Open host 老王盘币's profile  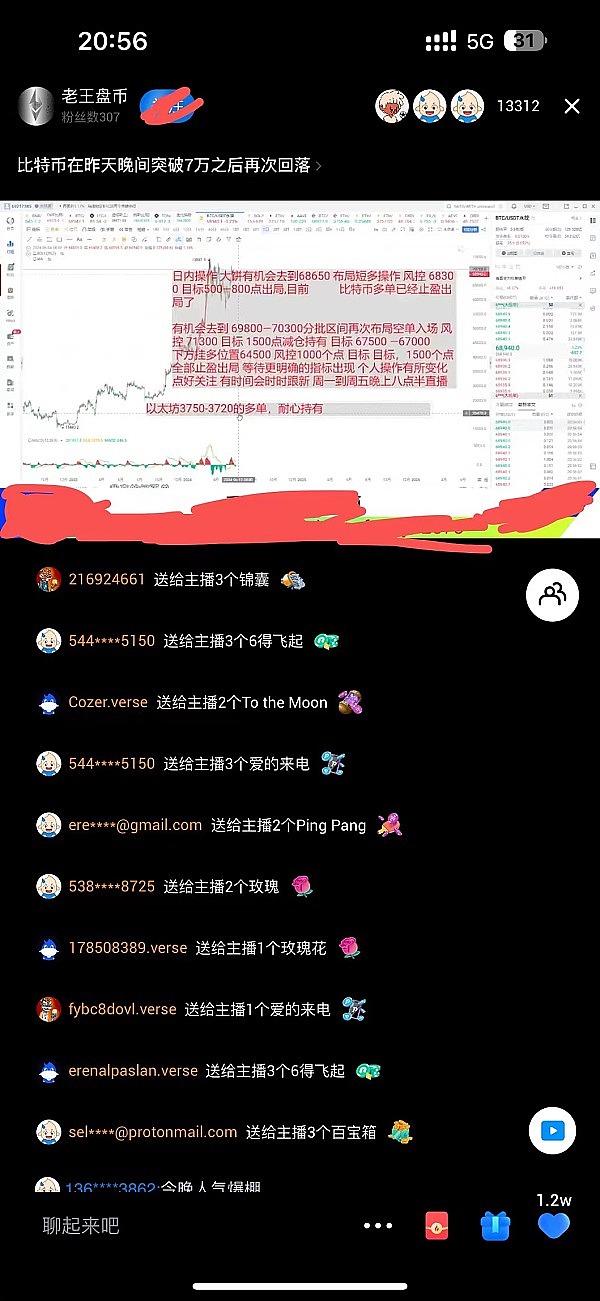[x=38, y=105]
